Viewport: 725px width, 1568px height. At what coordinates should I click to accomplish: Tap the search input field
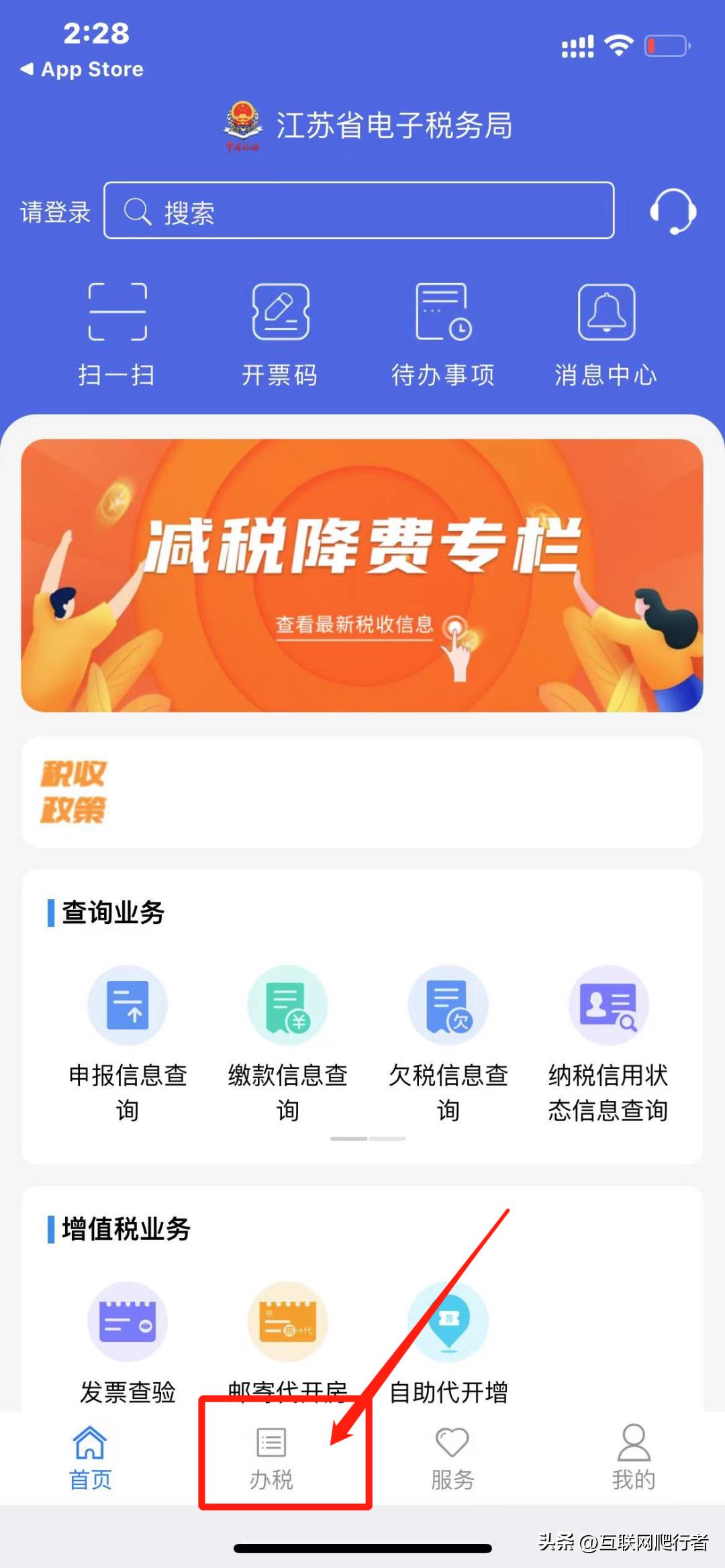(359, 210)
